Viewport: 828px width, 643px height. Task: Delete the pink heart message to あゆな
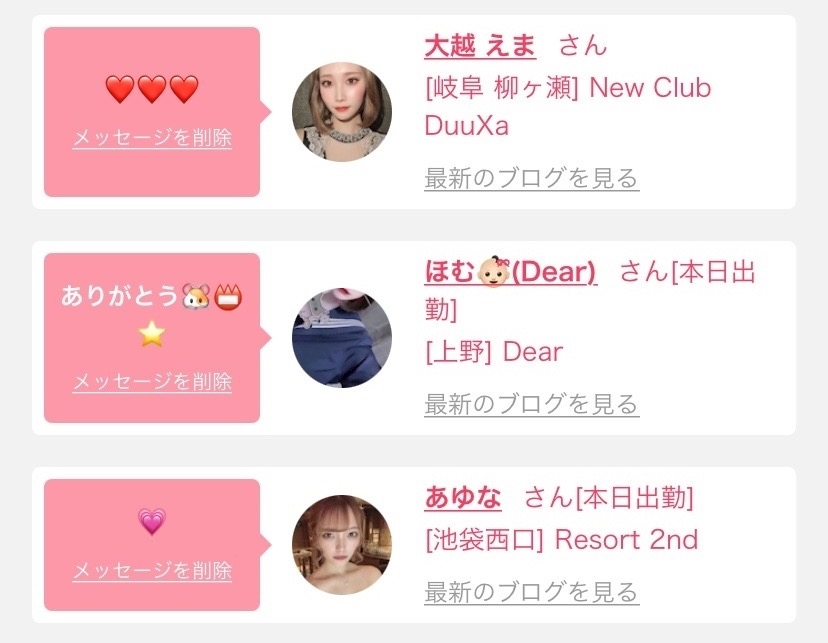point(152,571)
